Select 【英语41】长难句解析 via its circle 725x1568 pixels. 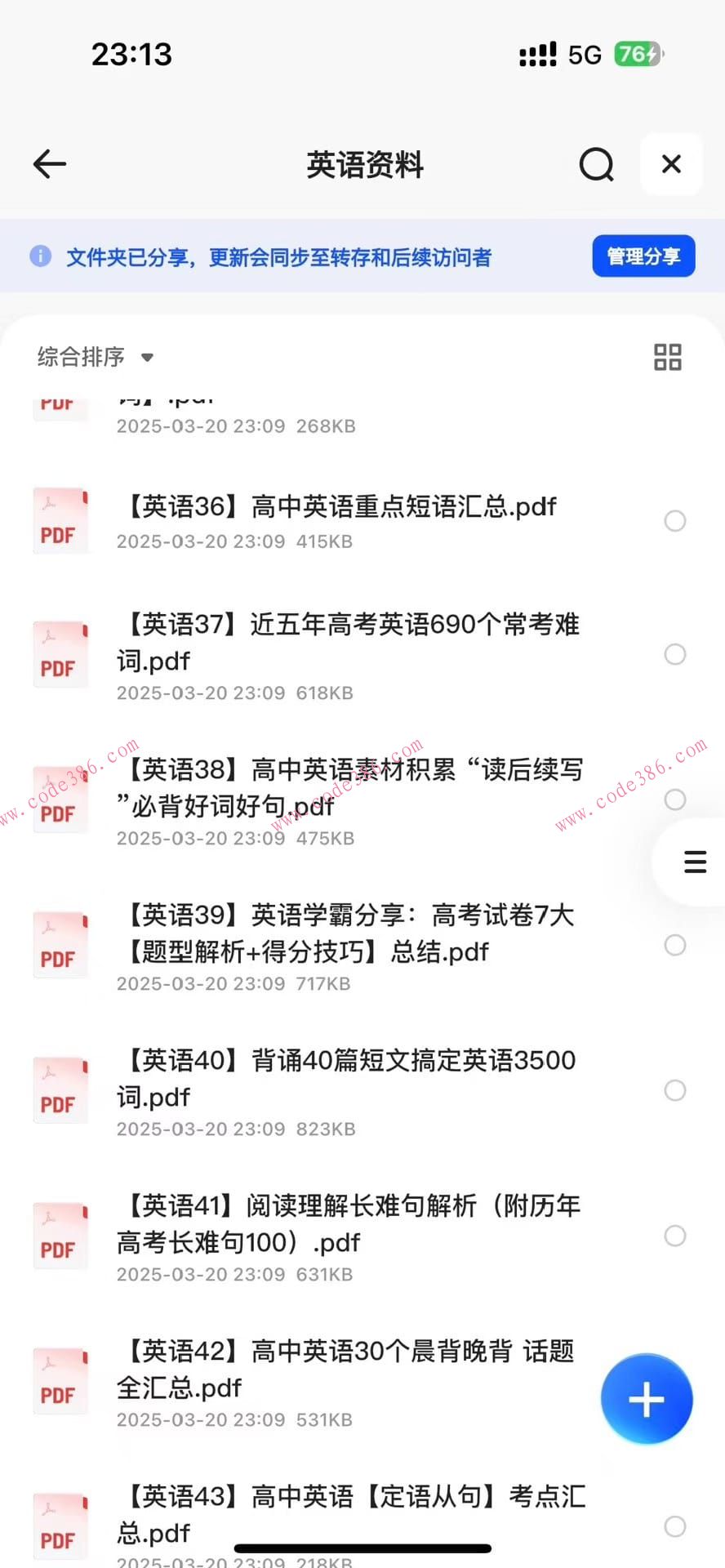click(x=675, y=1236)
